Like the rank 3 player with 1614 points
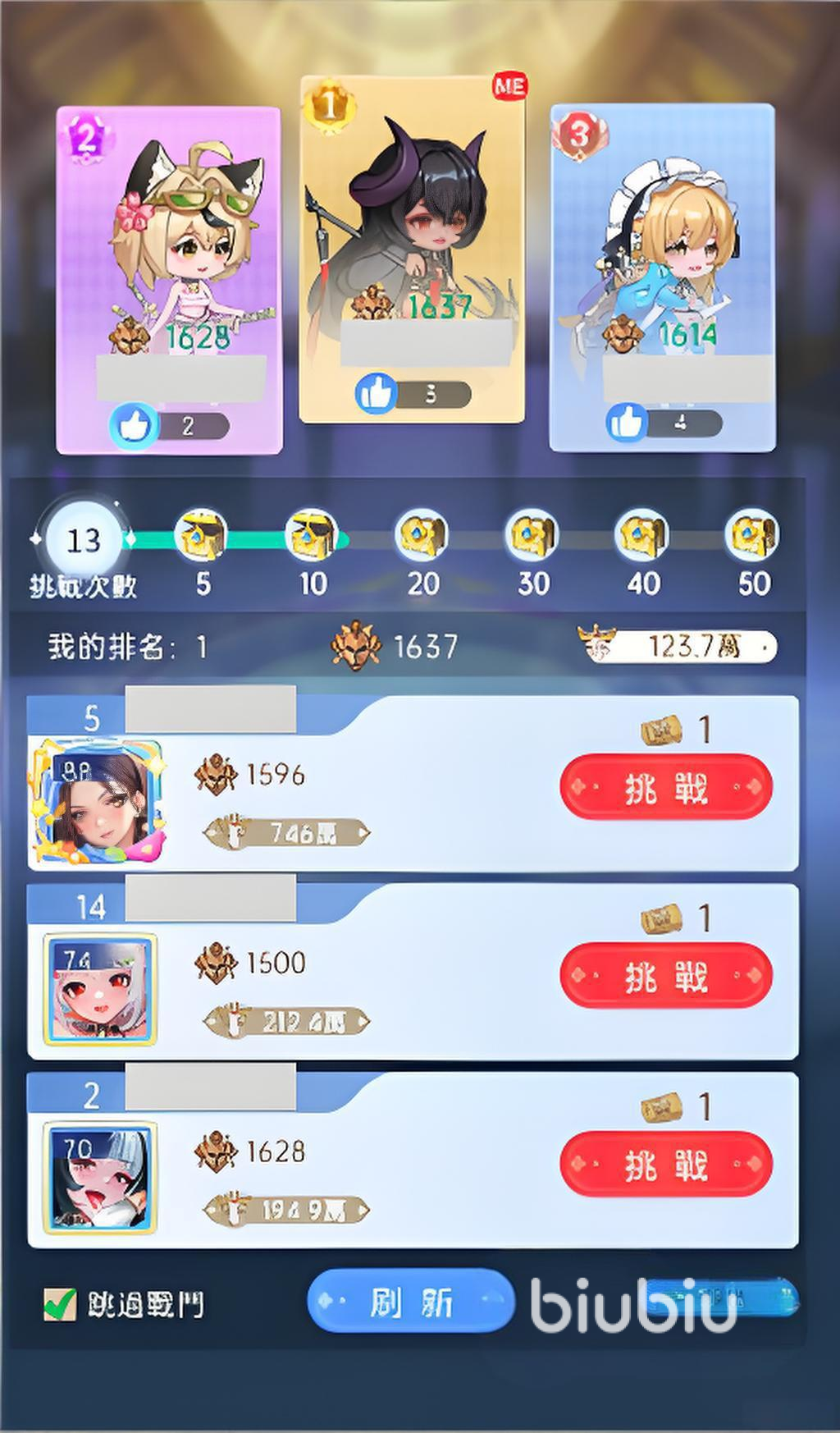The image size is (840, 1433). pos(627,423)
